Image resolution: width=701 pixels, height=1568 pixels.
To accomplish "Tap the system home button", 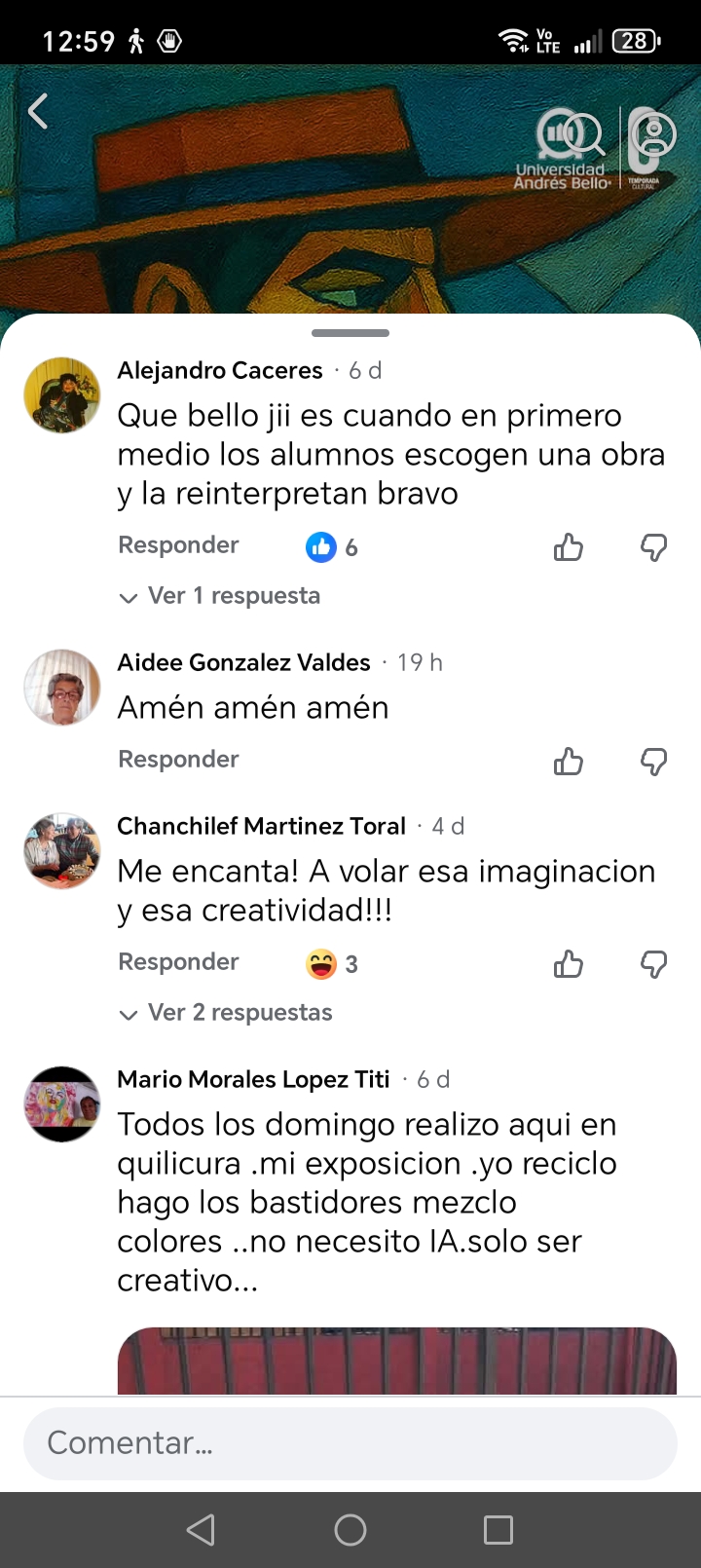I will pos(350,1530).
